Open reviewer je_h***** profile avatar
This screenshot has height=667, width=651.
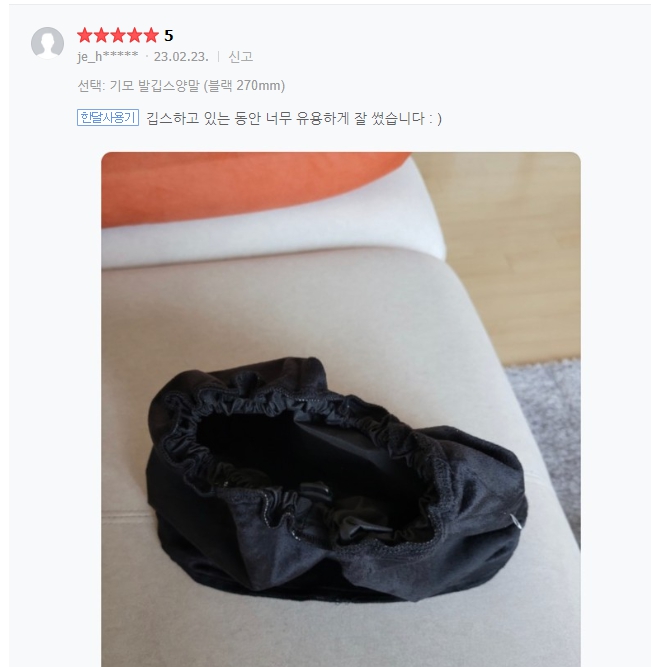[47, 43]
